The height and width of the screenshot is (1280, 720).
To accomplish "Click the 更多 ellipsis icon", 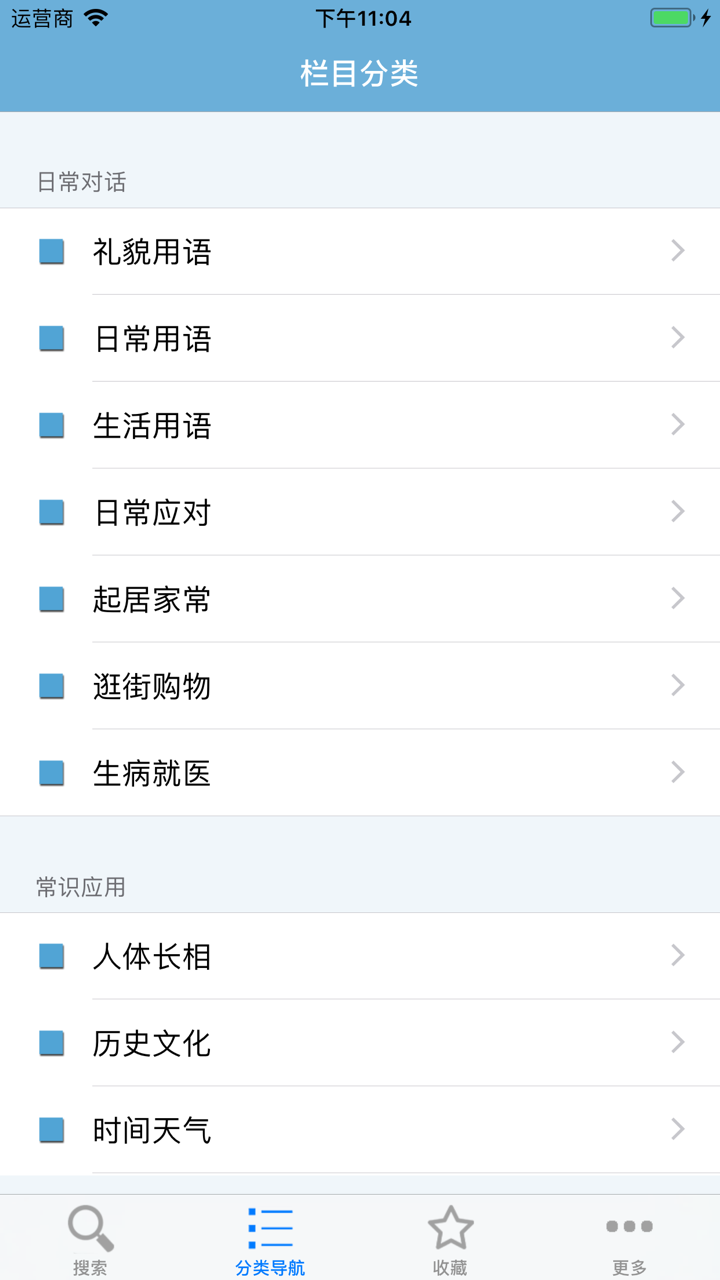I will pyautogui.click(x=629, y=1226).
